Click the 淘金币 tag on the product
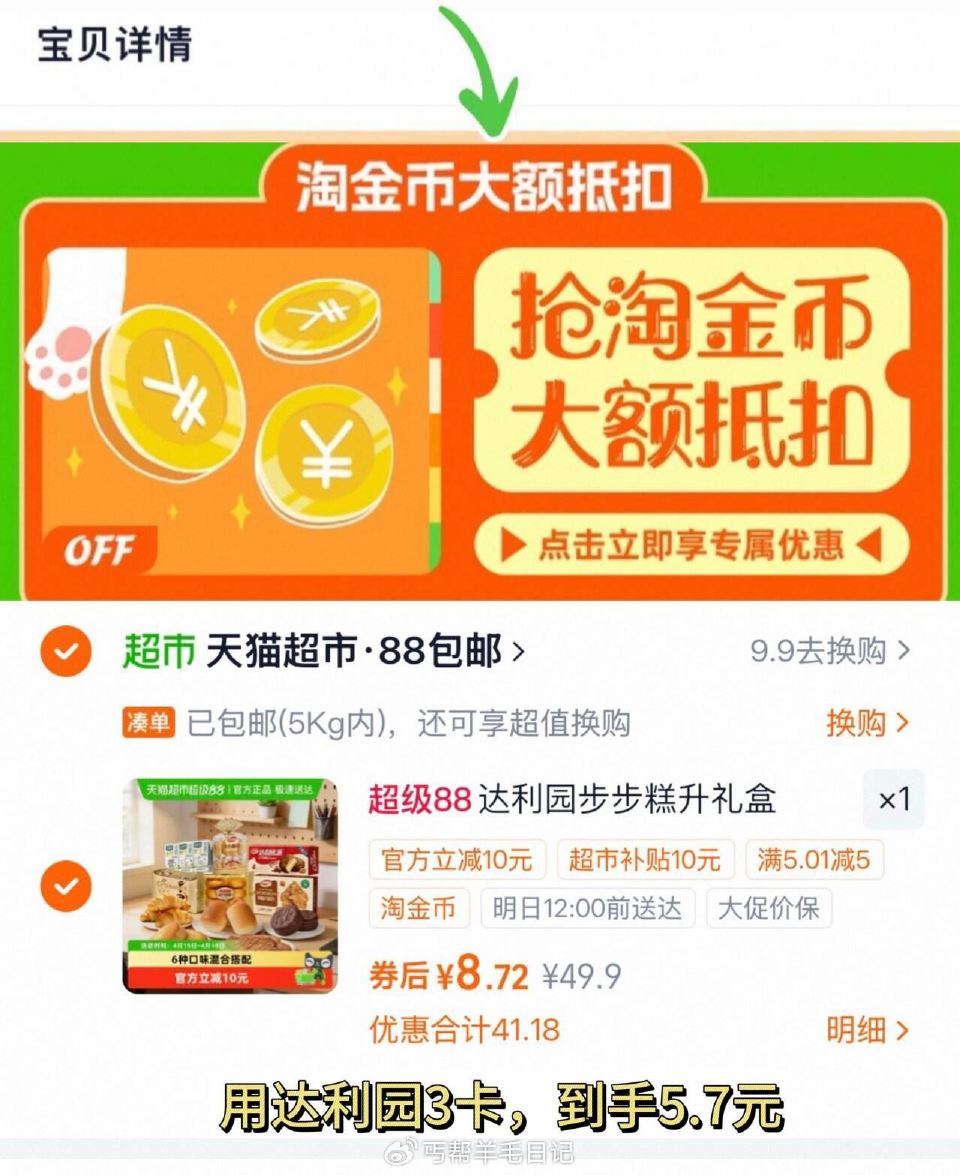960x1175 pixels. click(x=417, y=909)
